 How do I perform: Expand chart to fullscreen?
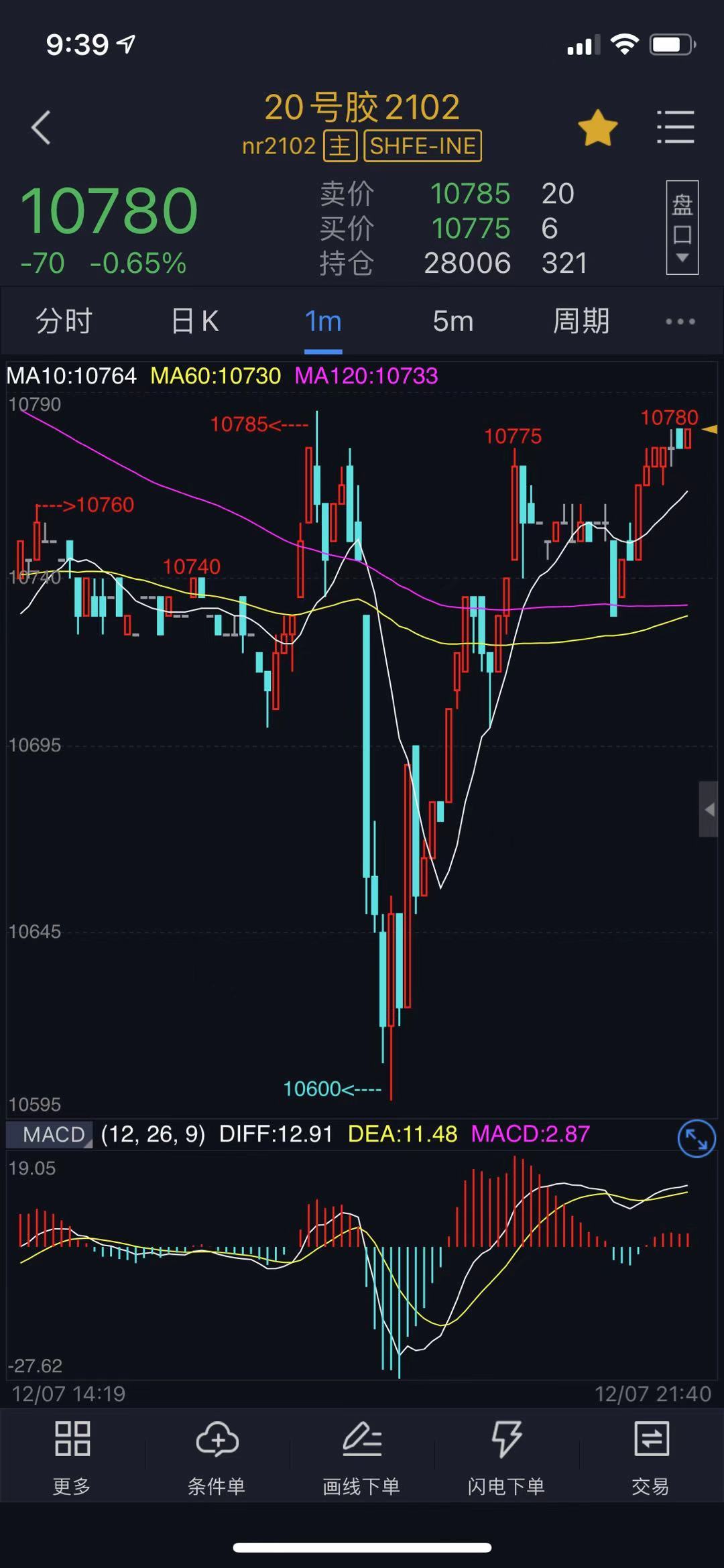(x=697, y=1138)
